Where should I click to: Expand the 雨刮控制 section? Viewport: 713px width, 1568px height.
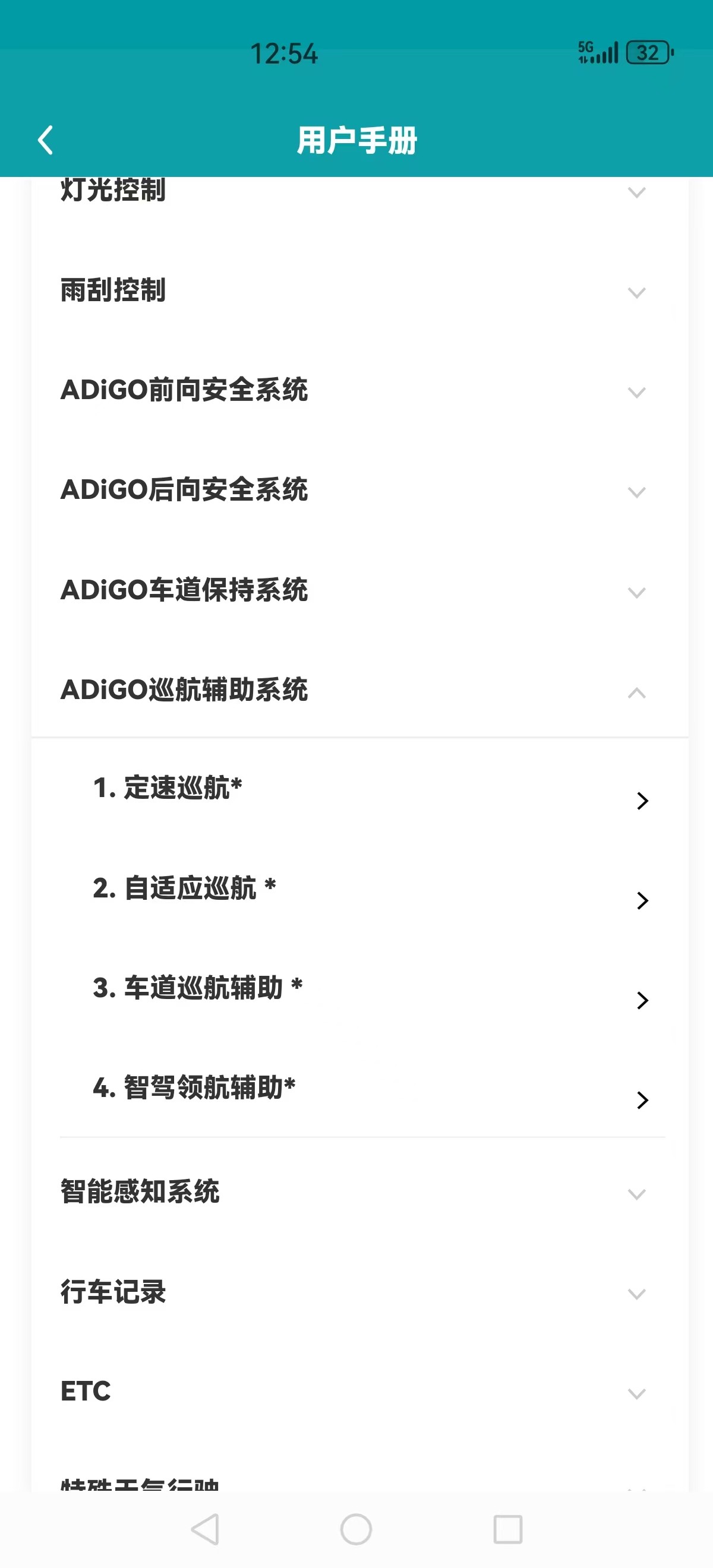[x=360, y=290]
